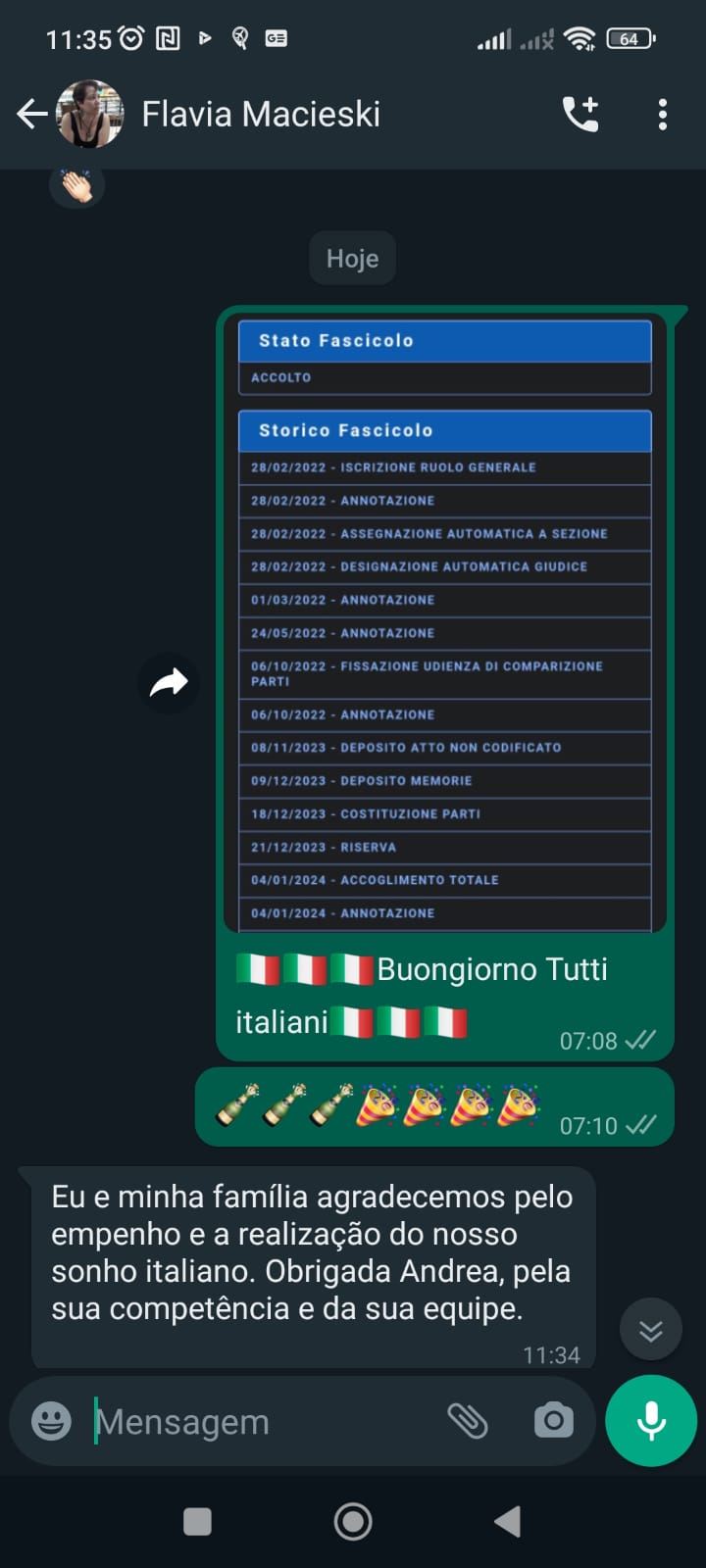Show recent apps using the square button

198,1521
